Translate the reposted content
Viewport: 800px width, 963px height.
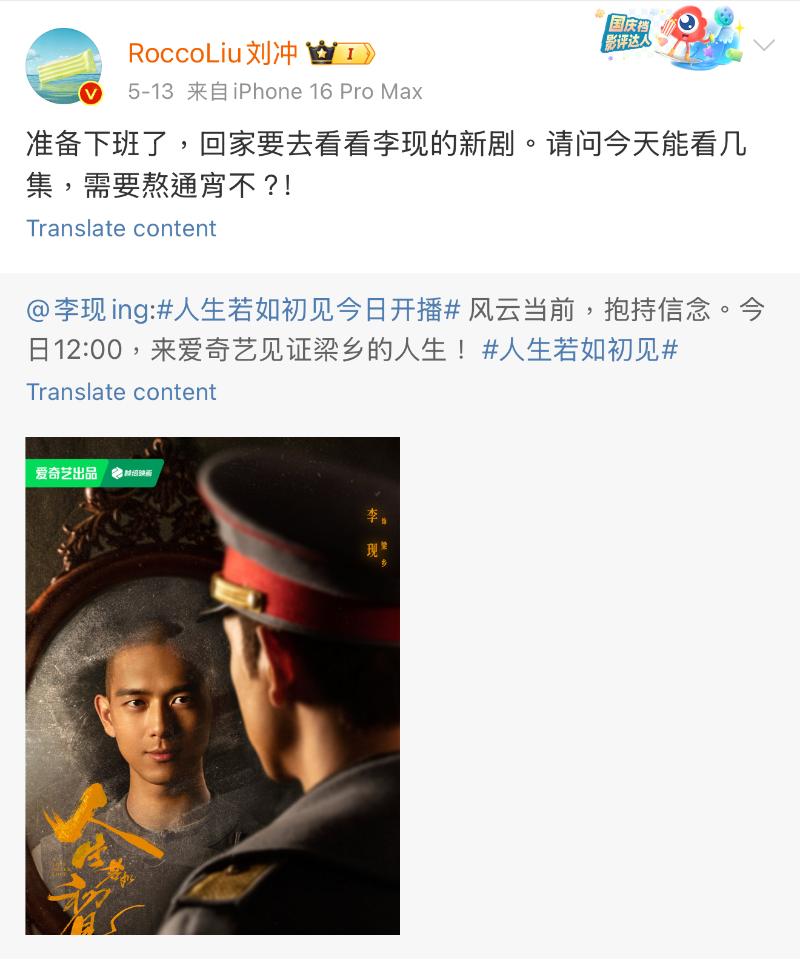pos(121,392)
